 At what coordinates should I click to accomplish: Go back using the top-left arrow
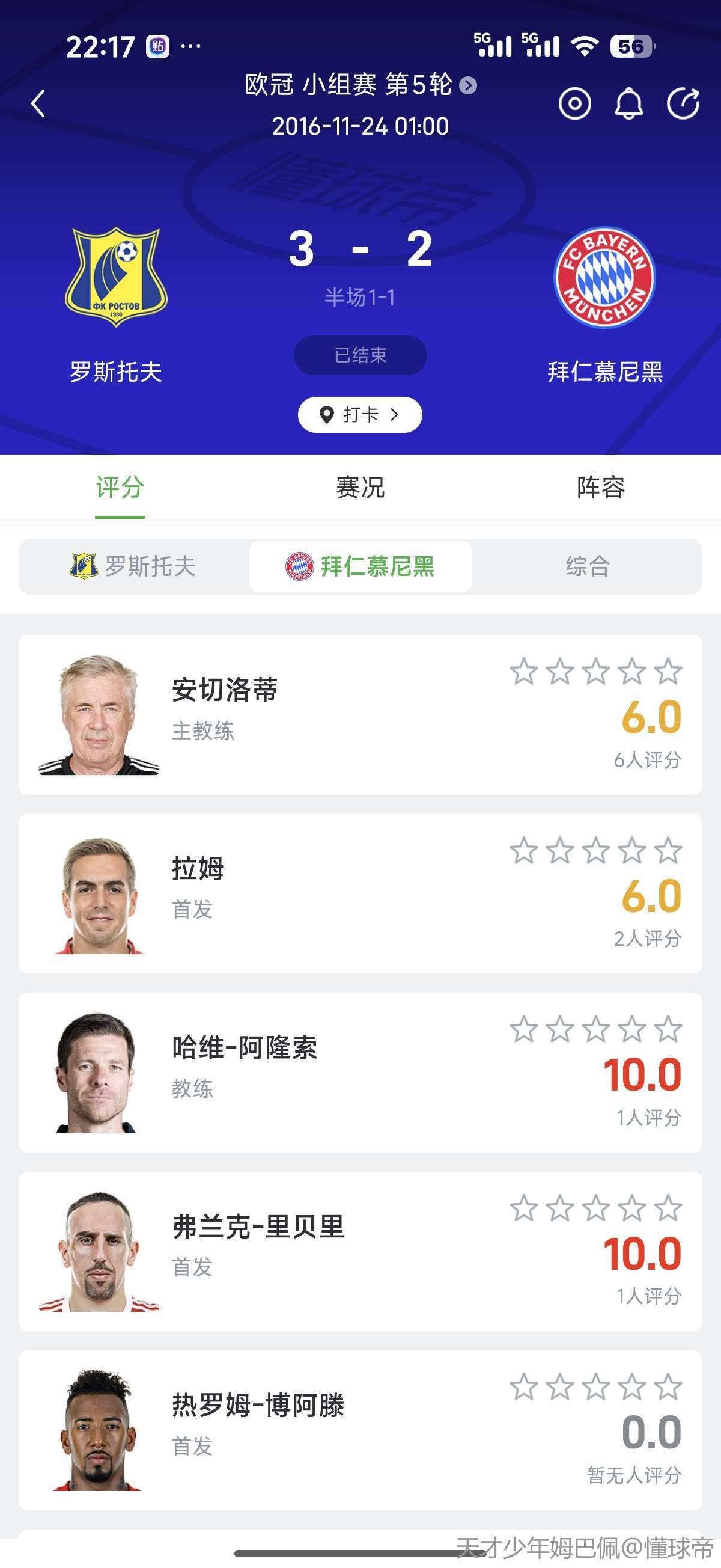(38, 103)
